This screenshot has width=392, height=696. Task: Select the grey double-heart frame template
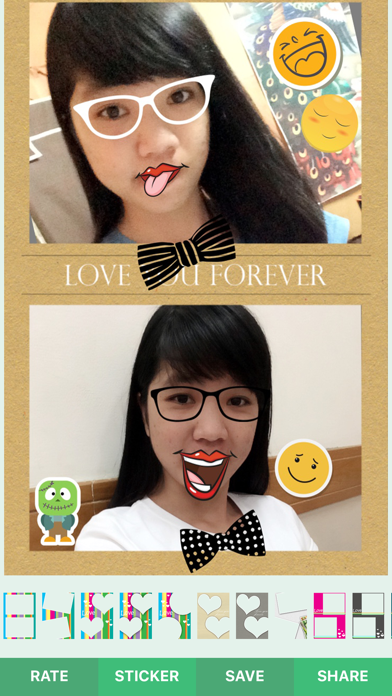[x=252, y=616]
